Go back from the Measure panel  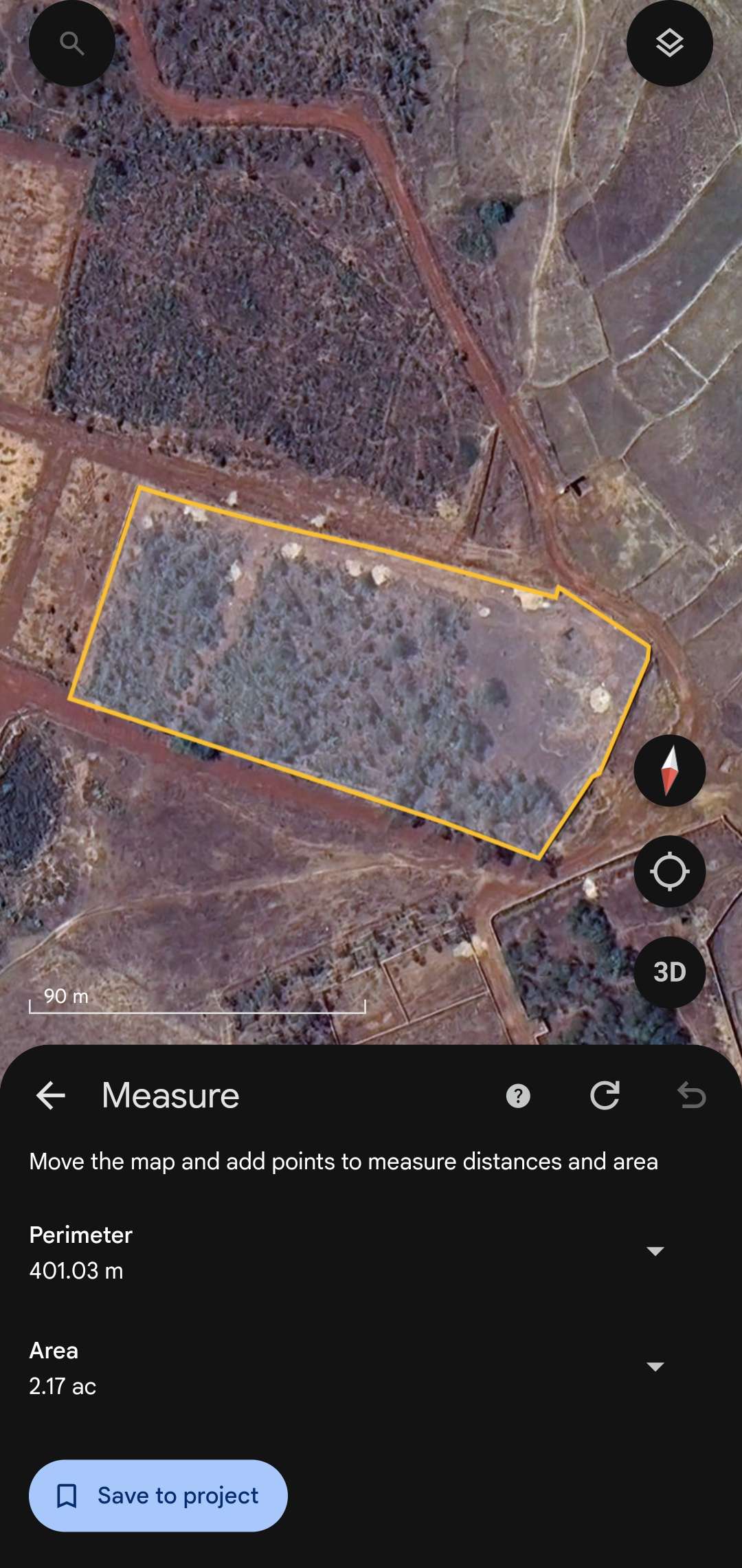[x=51, y=1095]
